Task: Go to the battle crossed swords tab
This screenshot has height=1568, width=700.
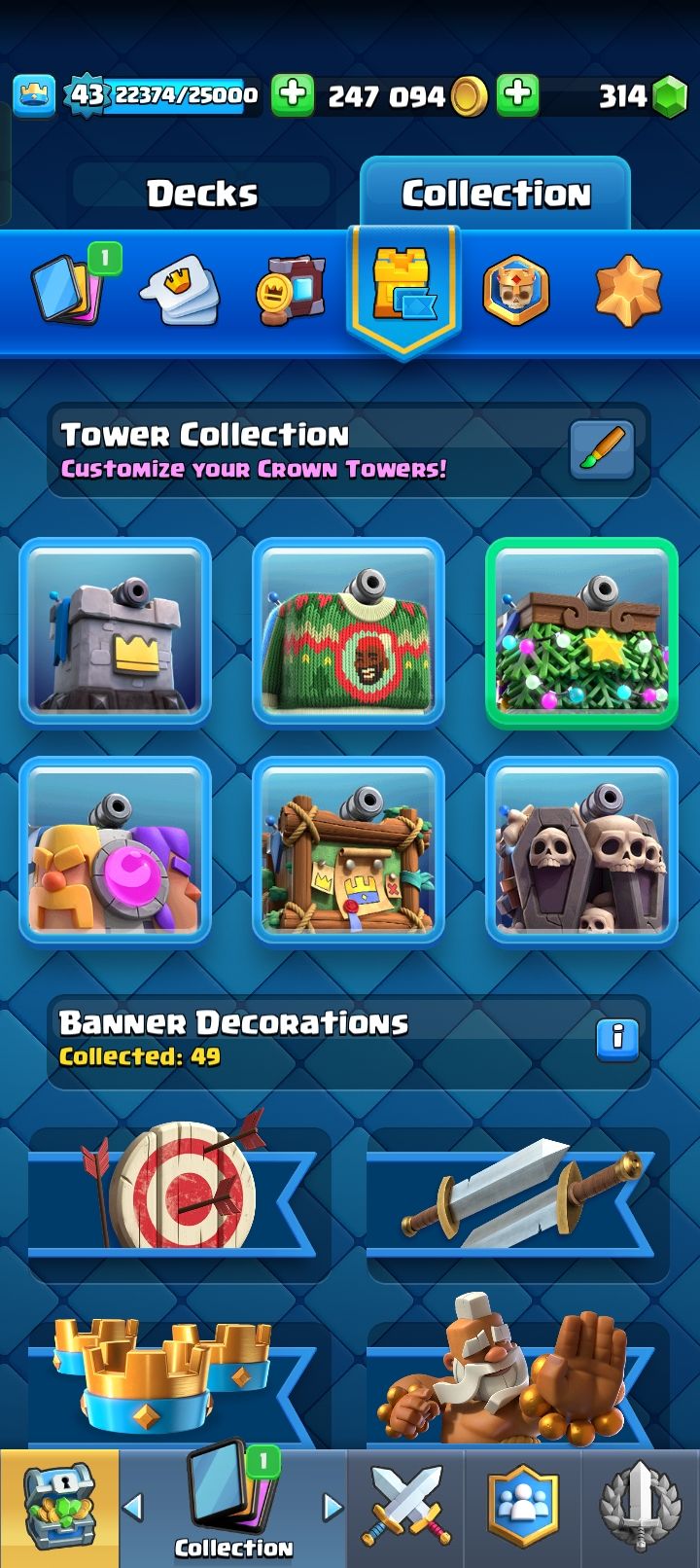Action: click(x=405, y=1508)
